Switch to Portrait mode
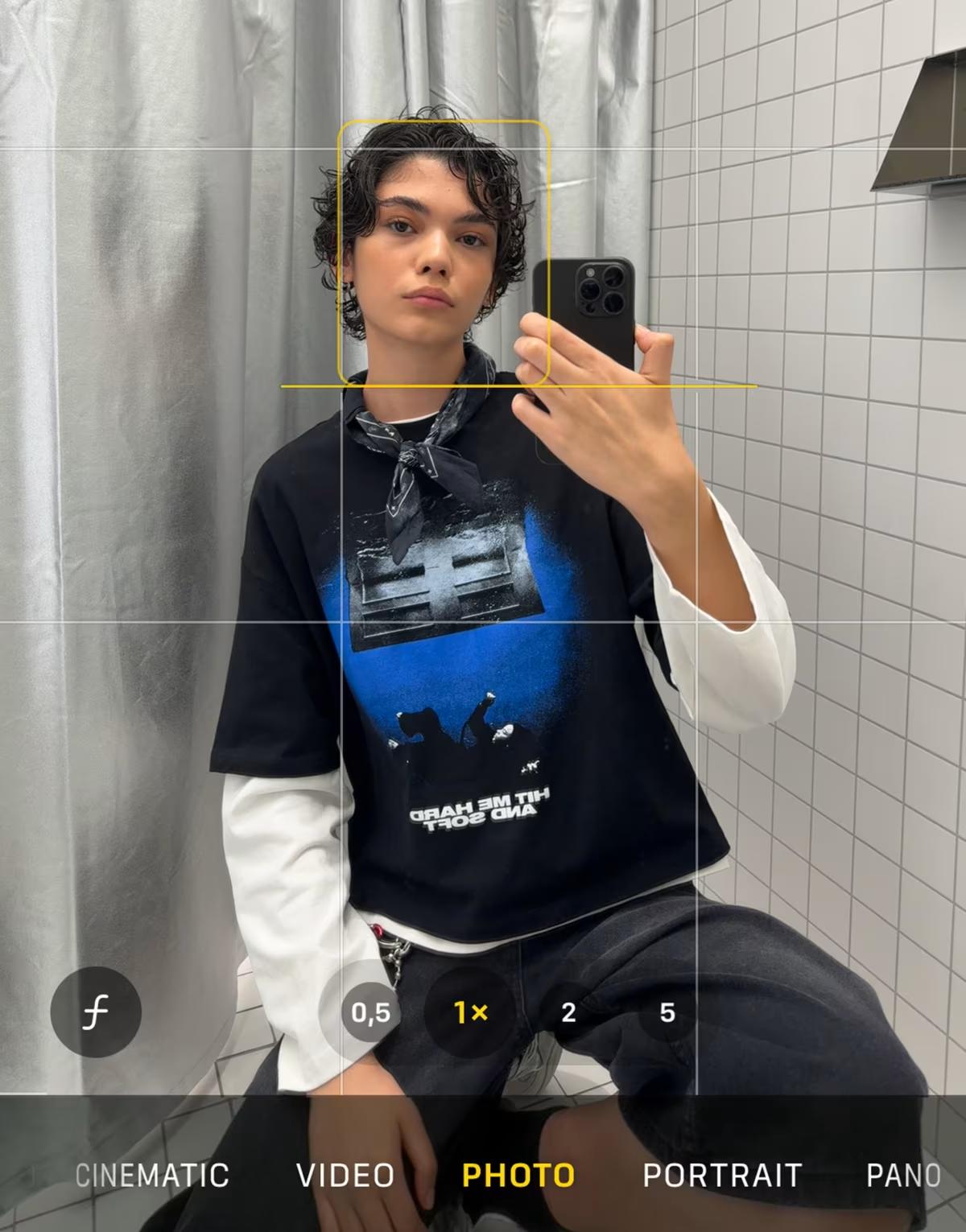 tap(722, 1176)
